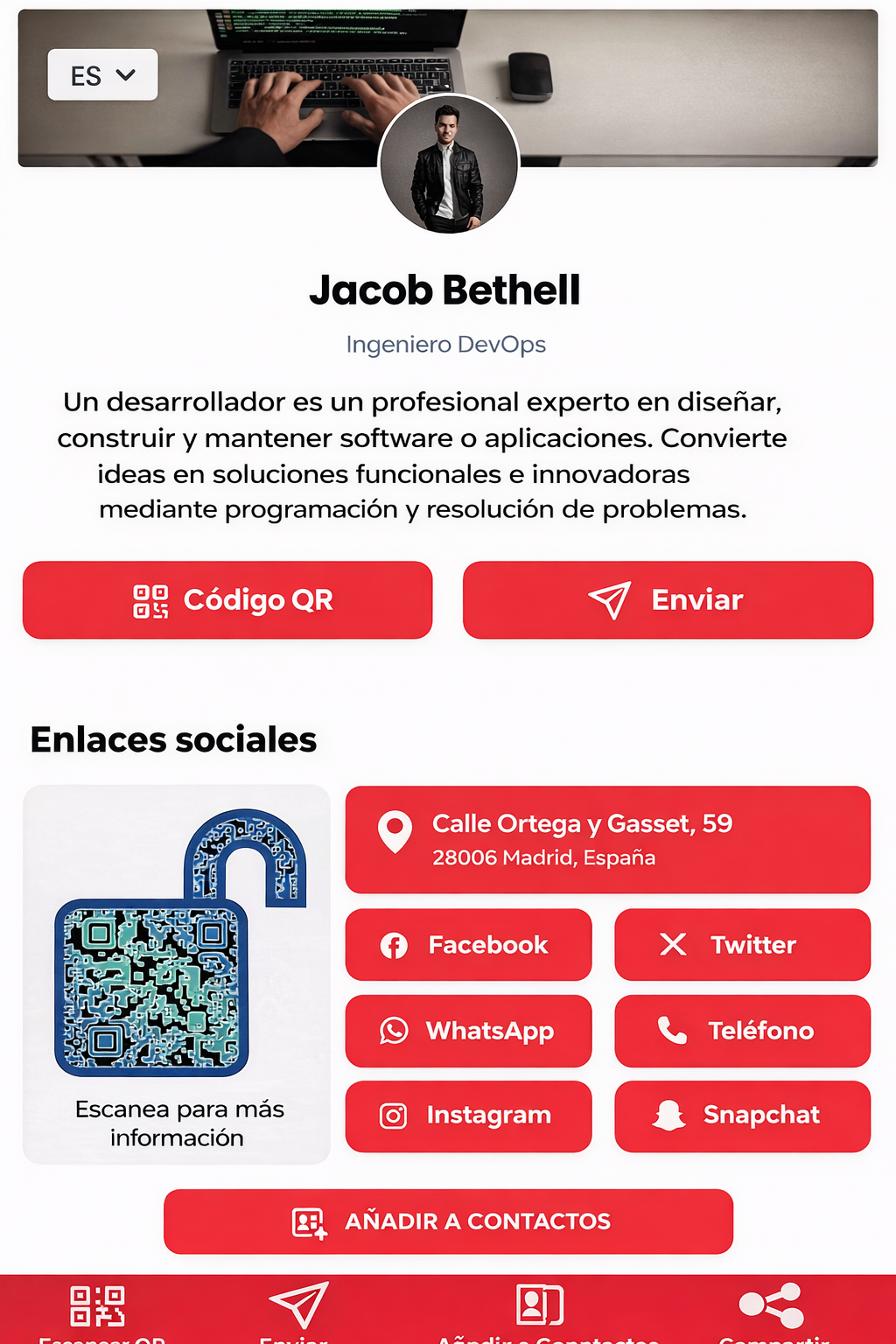Open the Snapchat link
Image resolution: width=896 pixels, height=1344 pixels.
742,1116
